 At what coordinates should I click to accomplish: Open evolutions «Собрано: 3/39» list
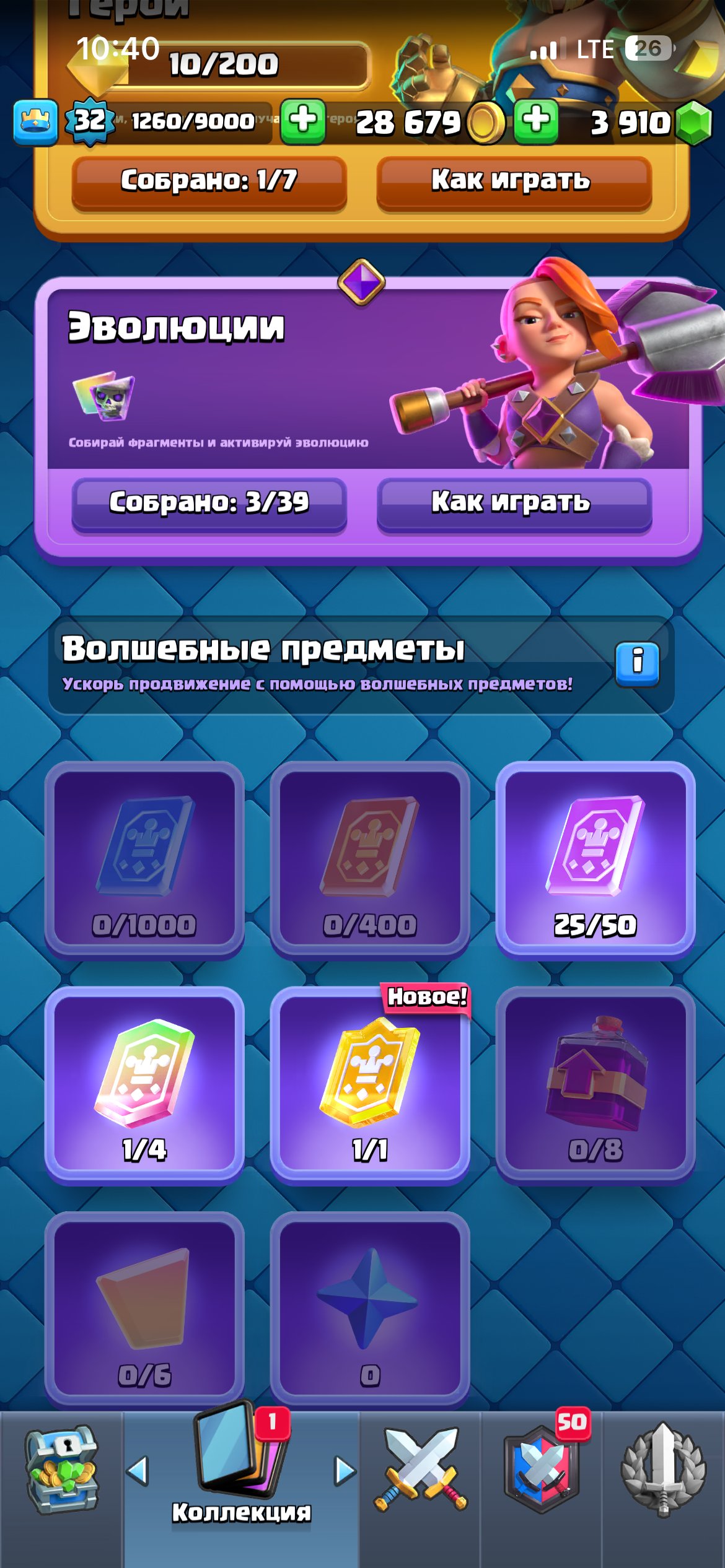pos(209,503)
